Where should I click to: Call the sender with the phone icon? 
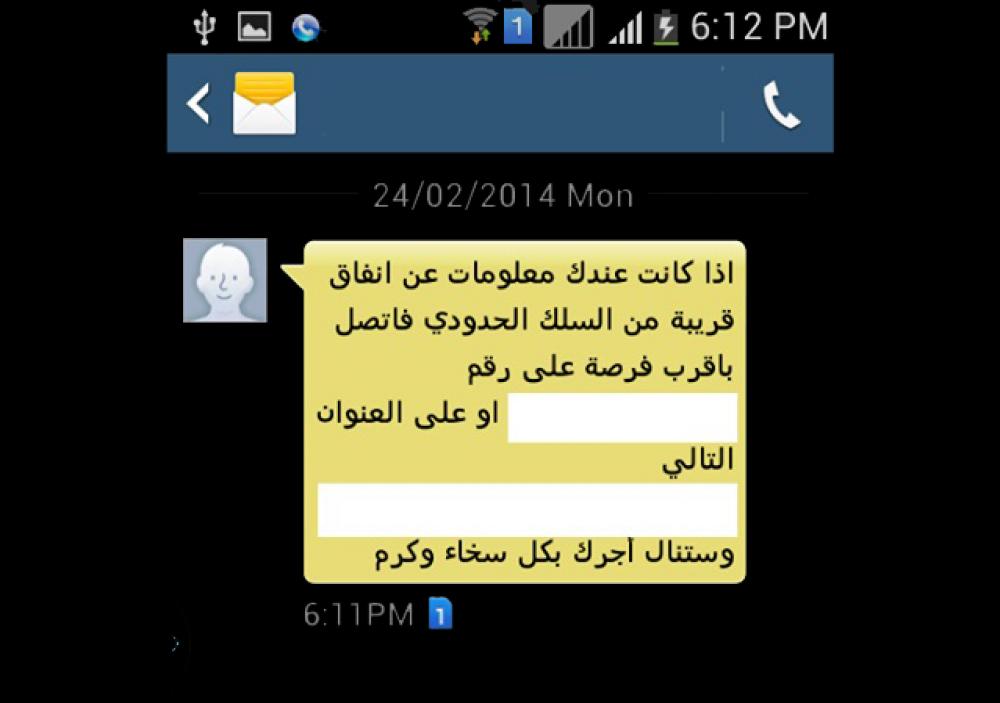click(x=781, y=105)
